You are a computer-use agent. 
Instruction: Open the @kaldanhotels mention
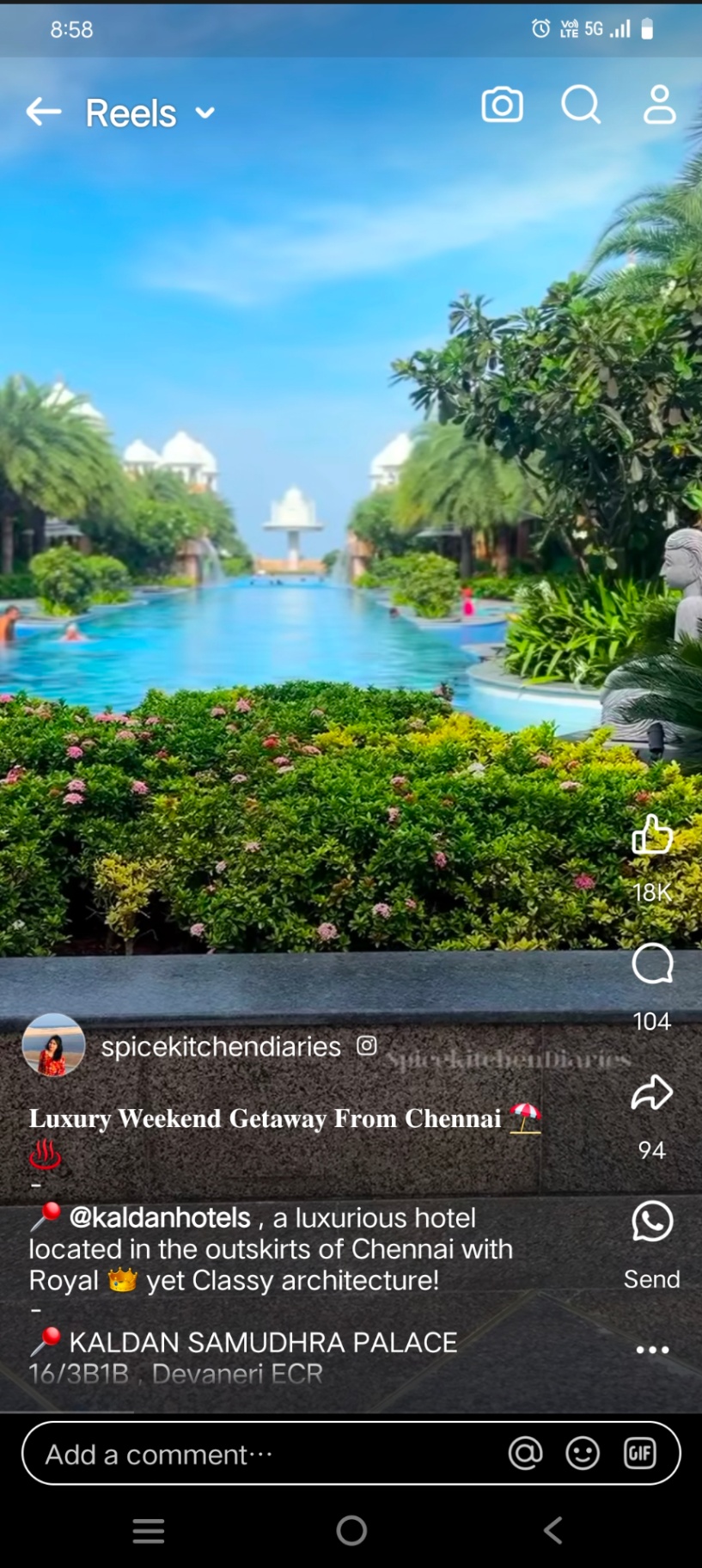(160, 1217)
